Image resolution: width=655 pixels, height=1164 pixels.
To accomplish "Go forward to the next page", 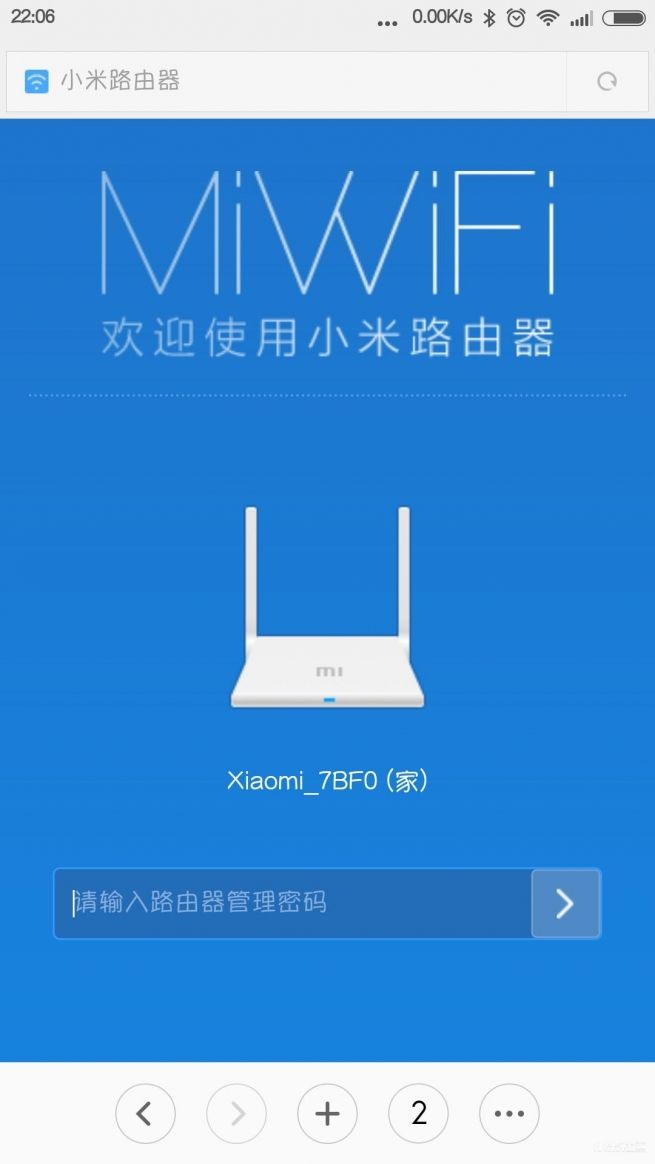I will (x=236, y=1113).
